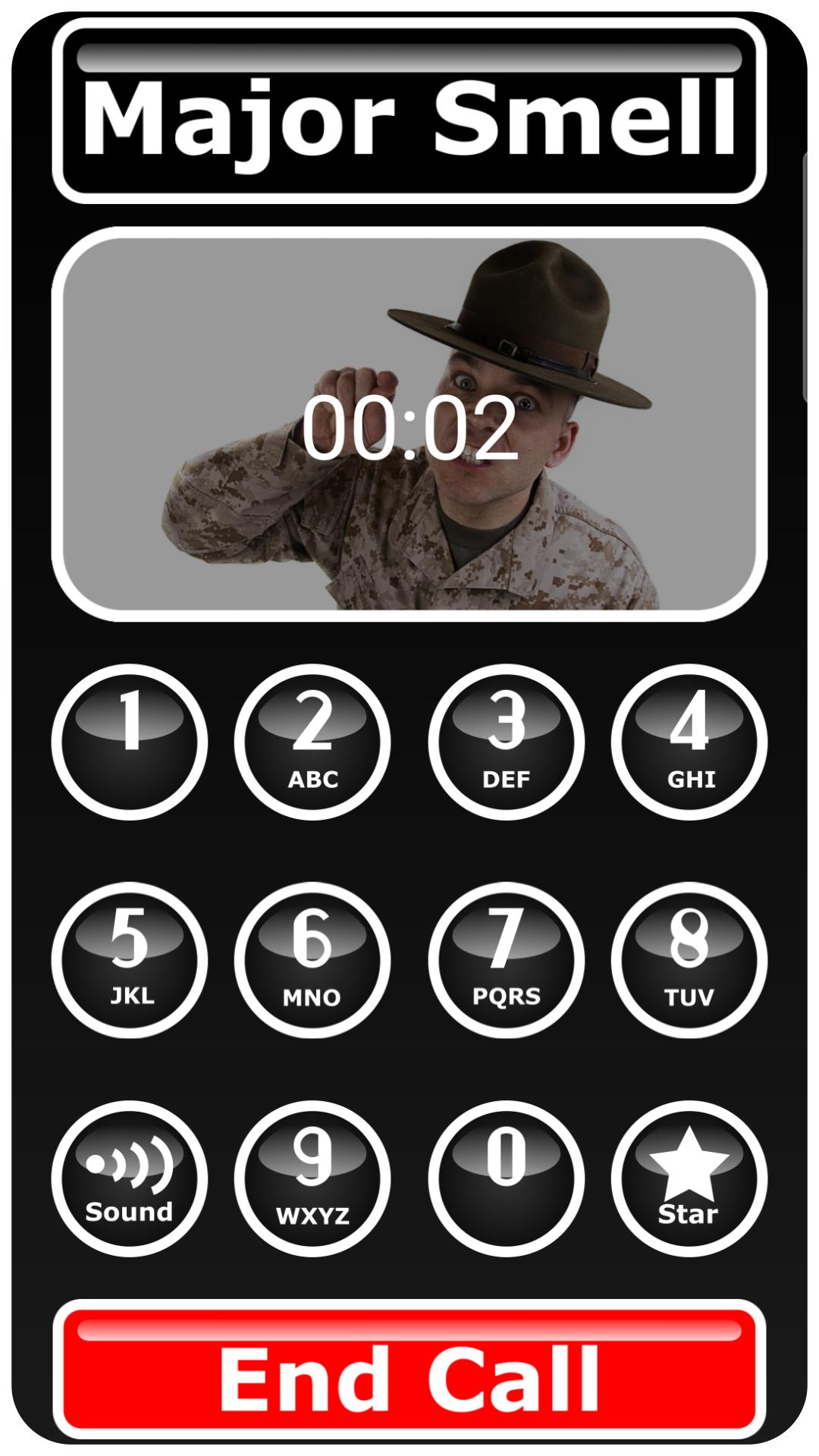The height and width of the screenshot is (1456, 819).
Task: Select the 8 TUV key
Action: pos(689,960)
